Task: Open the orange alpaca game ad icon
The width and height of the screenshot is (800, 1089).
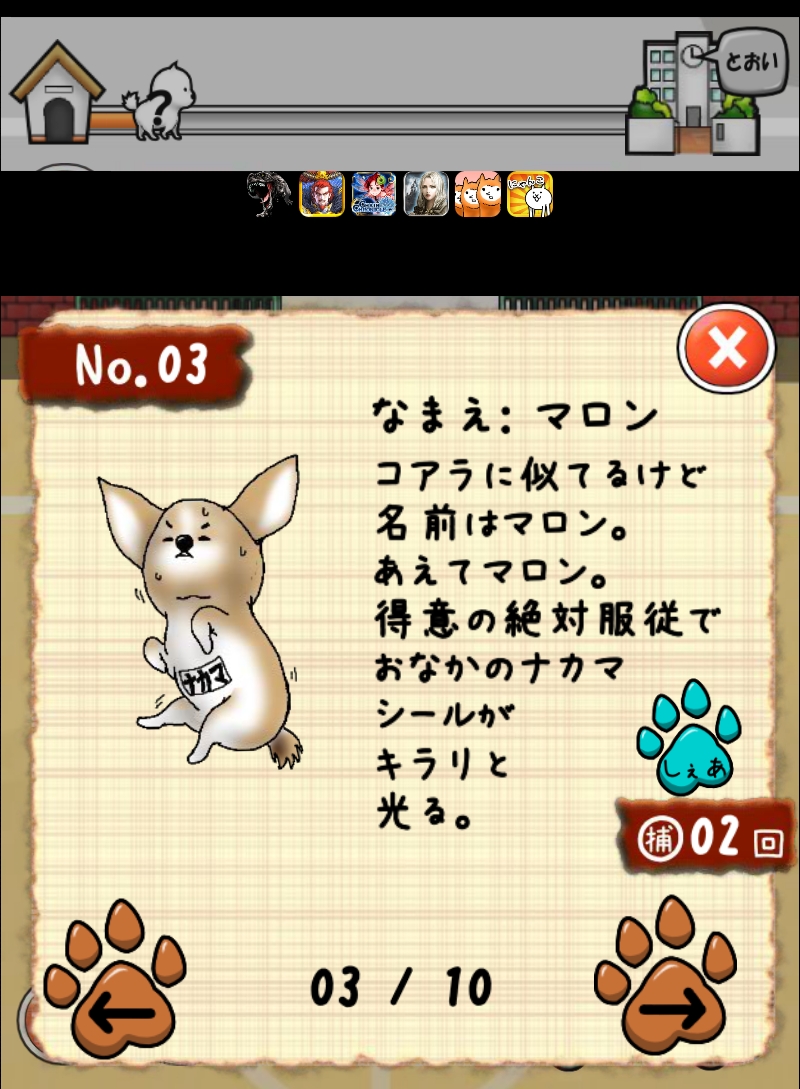Action: (x=478, y=194)
